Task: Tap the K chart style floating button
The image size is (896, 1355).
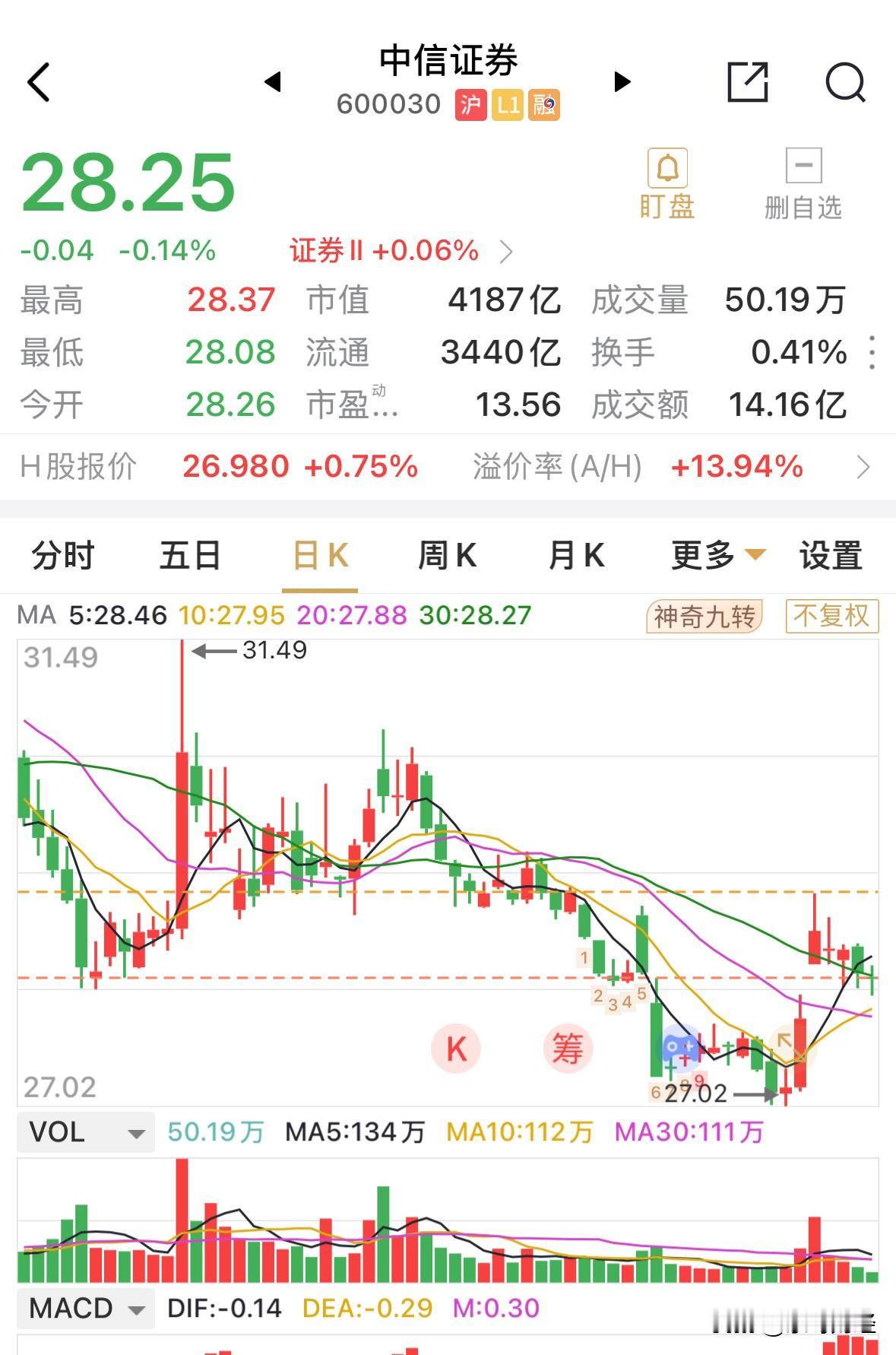Action: (x=456, y=1048)
